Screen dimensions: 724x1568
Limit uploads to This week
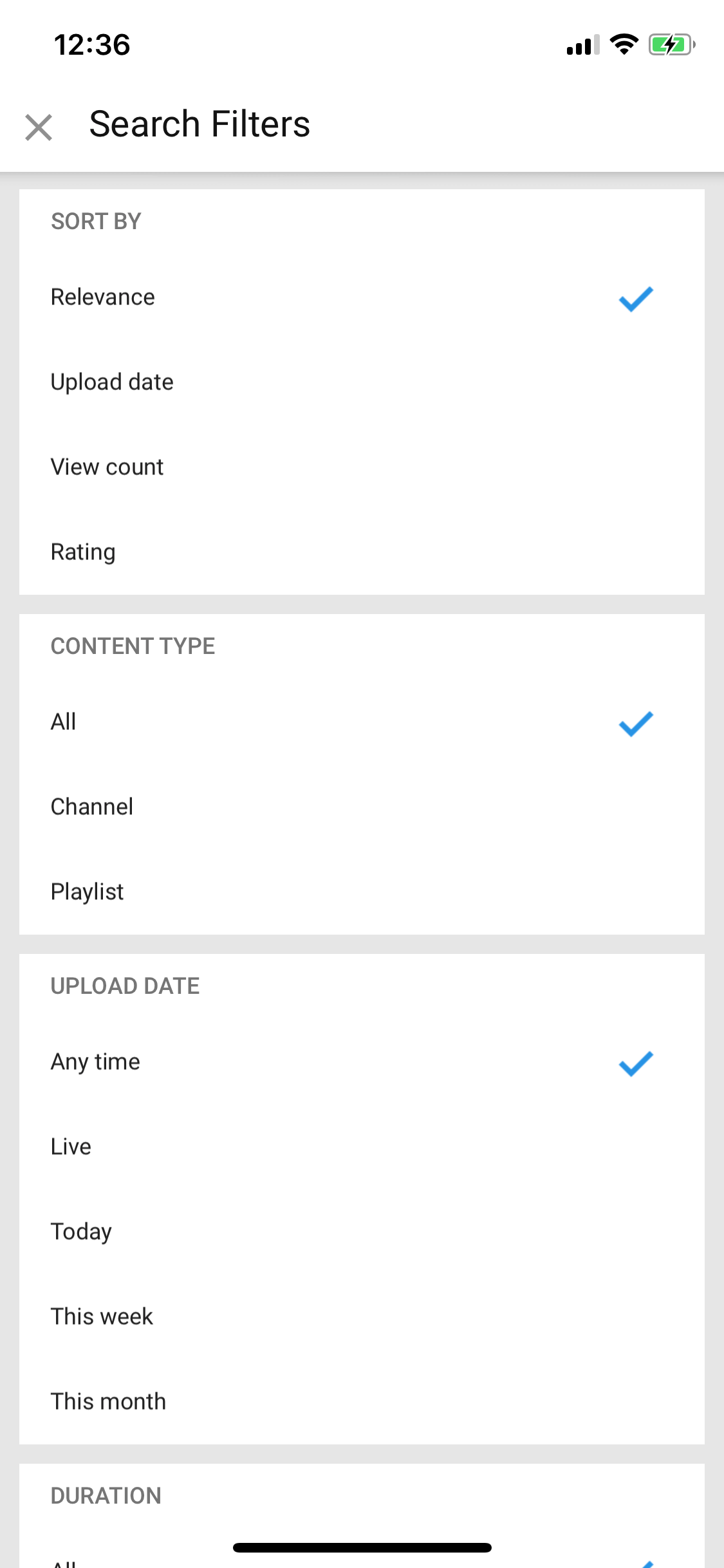click(362, 1317)
